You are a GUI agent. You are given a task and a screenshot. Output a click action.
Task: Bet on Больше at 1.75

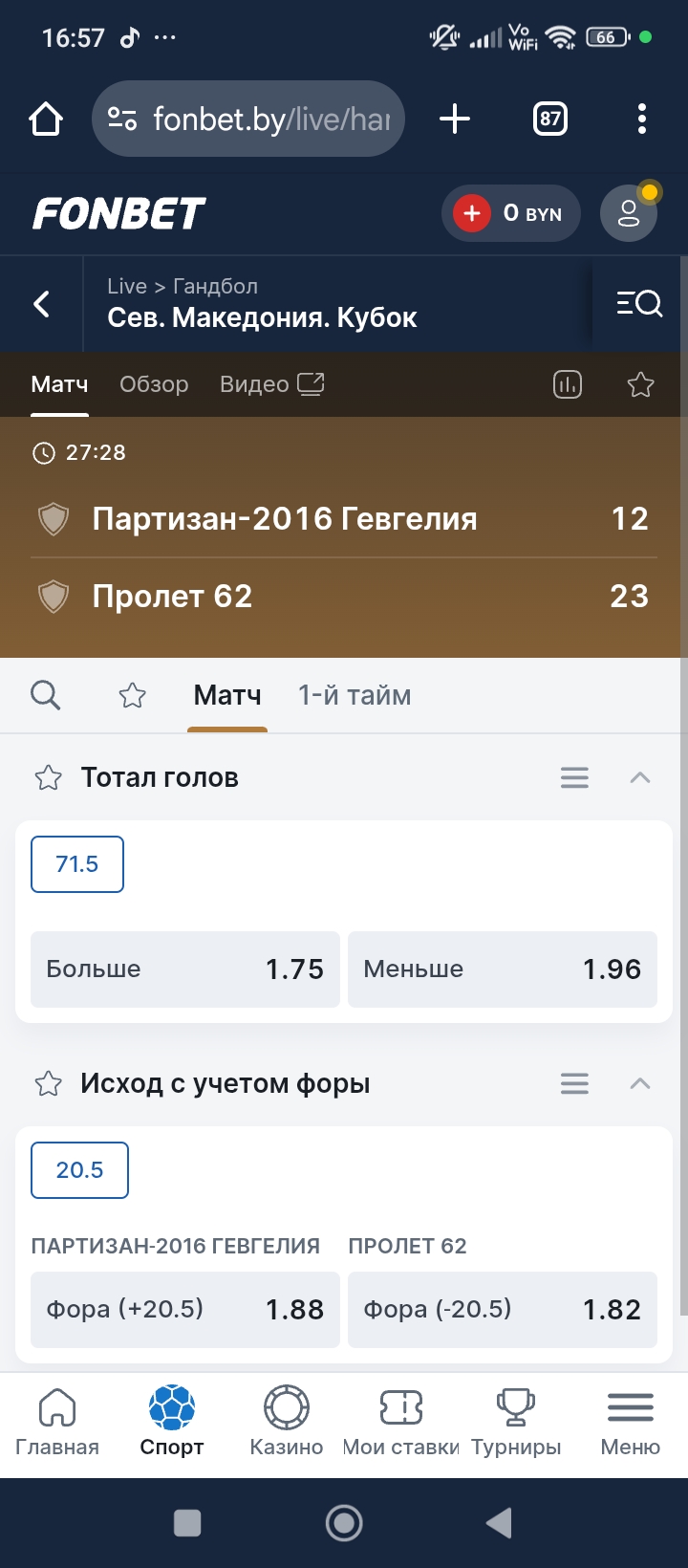point(185,969)
